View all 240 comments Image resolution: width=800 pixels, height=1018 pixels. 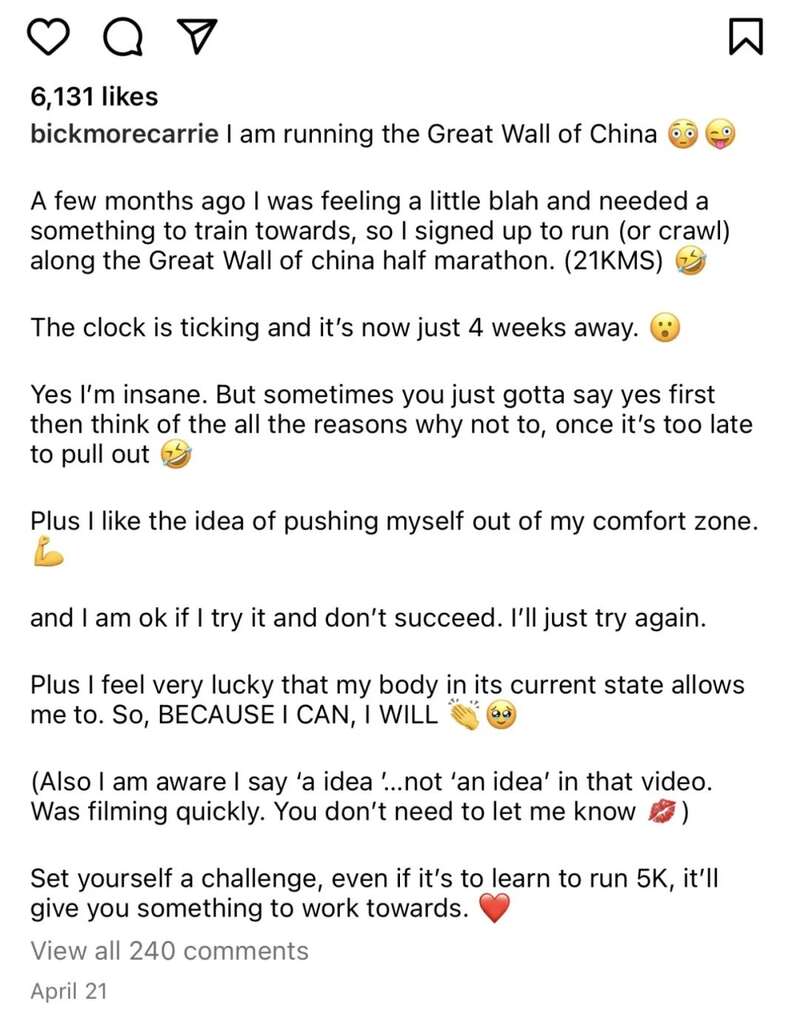point(169,950)
